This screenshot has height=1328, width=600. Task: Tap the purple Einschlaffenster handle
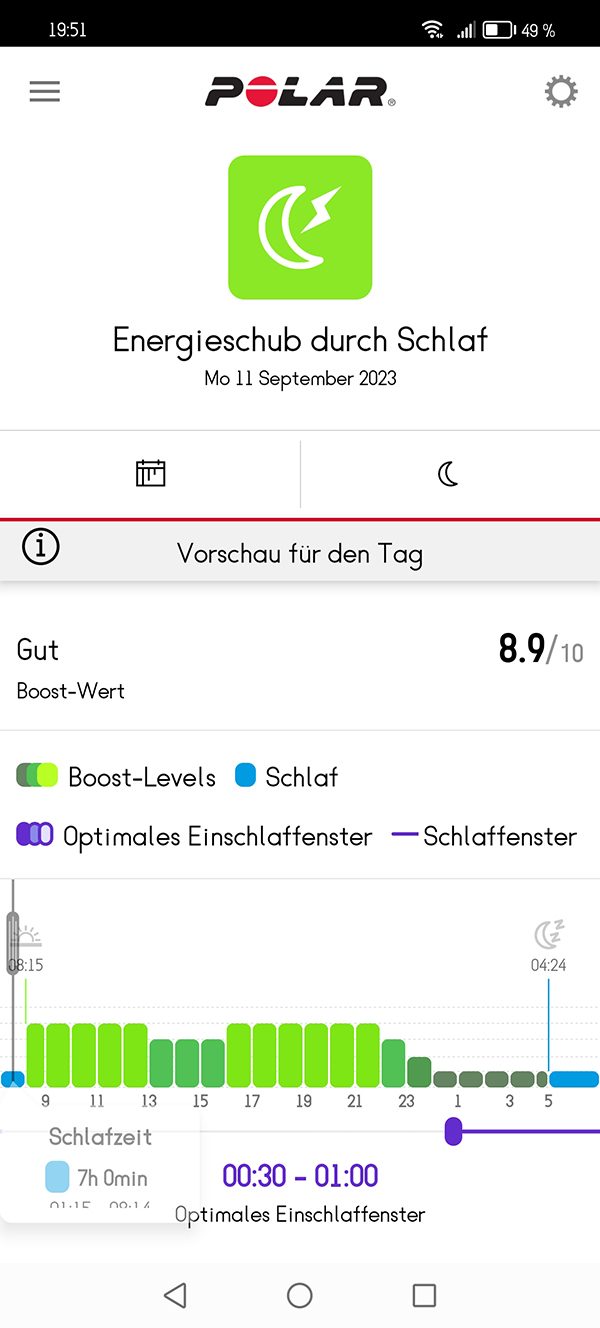click(453, 1131)
